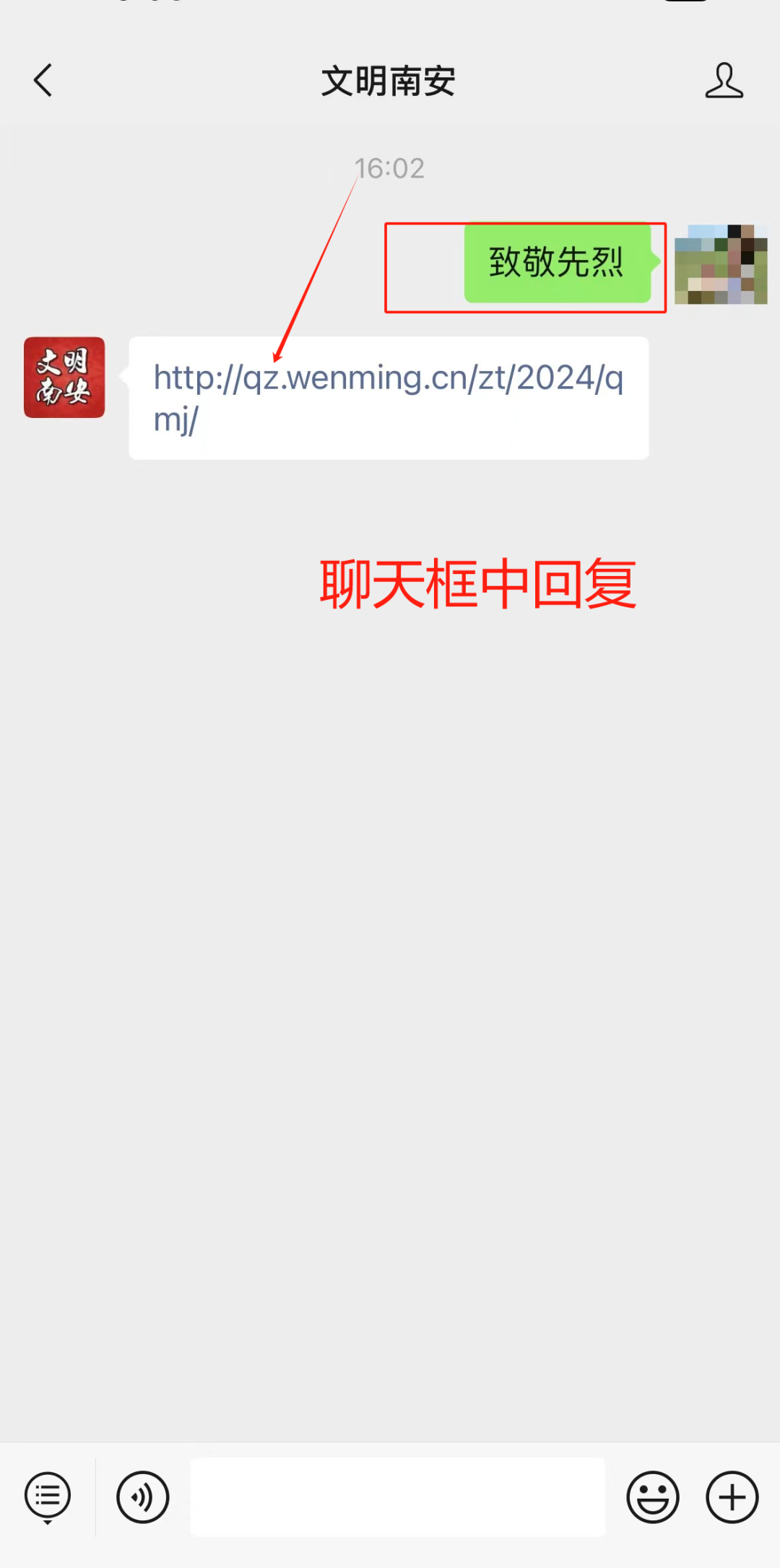Image resolution: width=780 pixels, height=1568 pixels.
Task: Open the emoji sticker panel
Action: tap(653, 1497)
